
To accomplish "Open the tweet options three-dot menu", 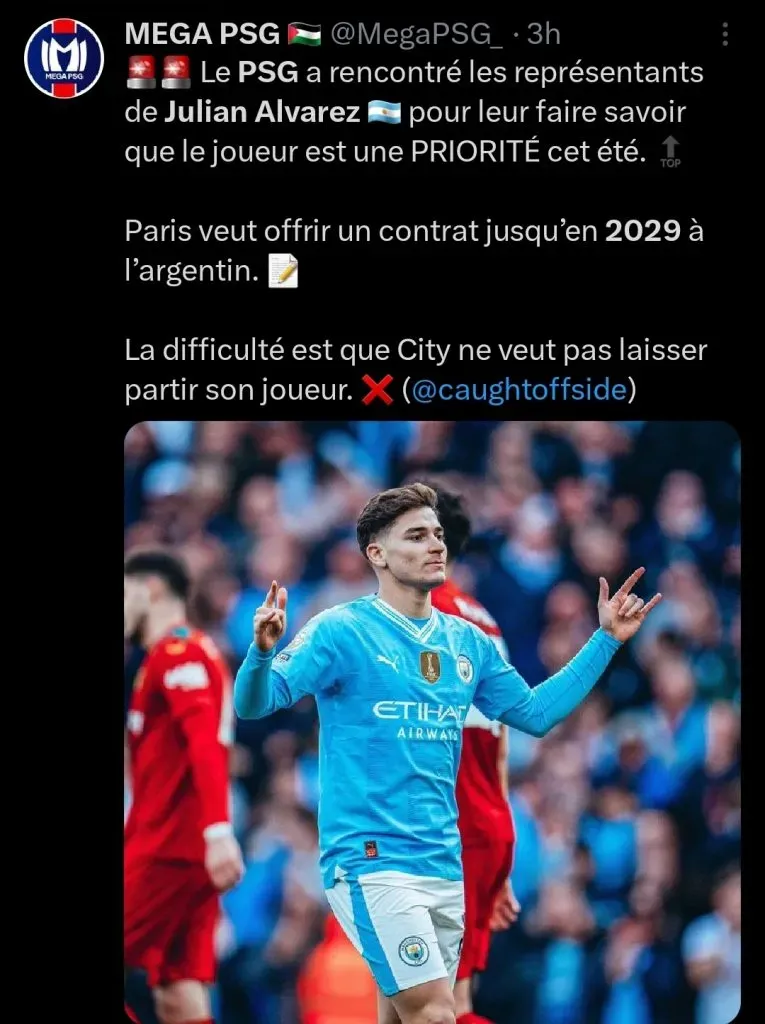I will (x=724, y=33).
